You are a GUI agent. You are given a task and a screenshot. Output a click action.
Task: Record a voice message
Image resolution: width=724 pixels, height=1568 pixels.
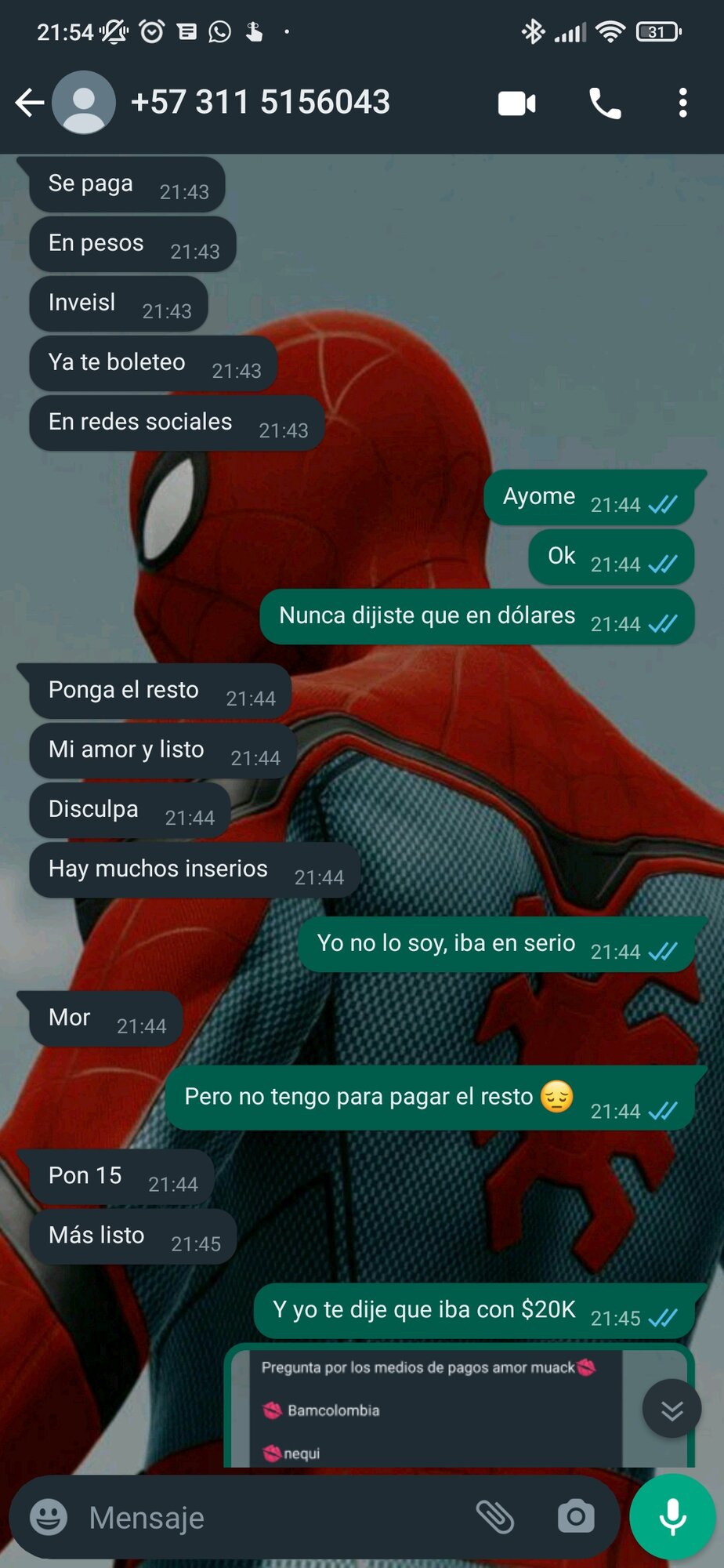point(672,1517)
